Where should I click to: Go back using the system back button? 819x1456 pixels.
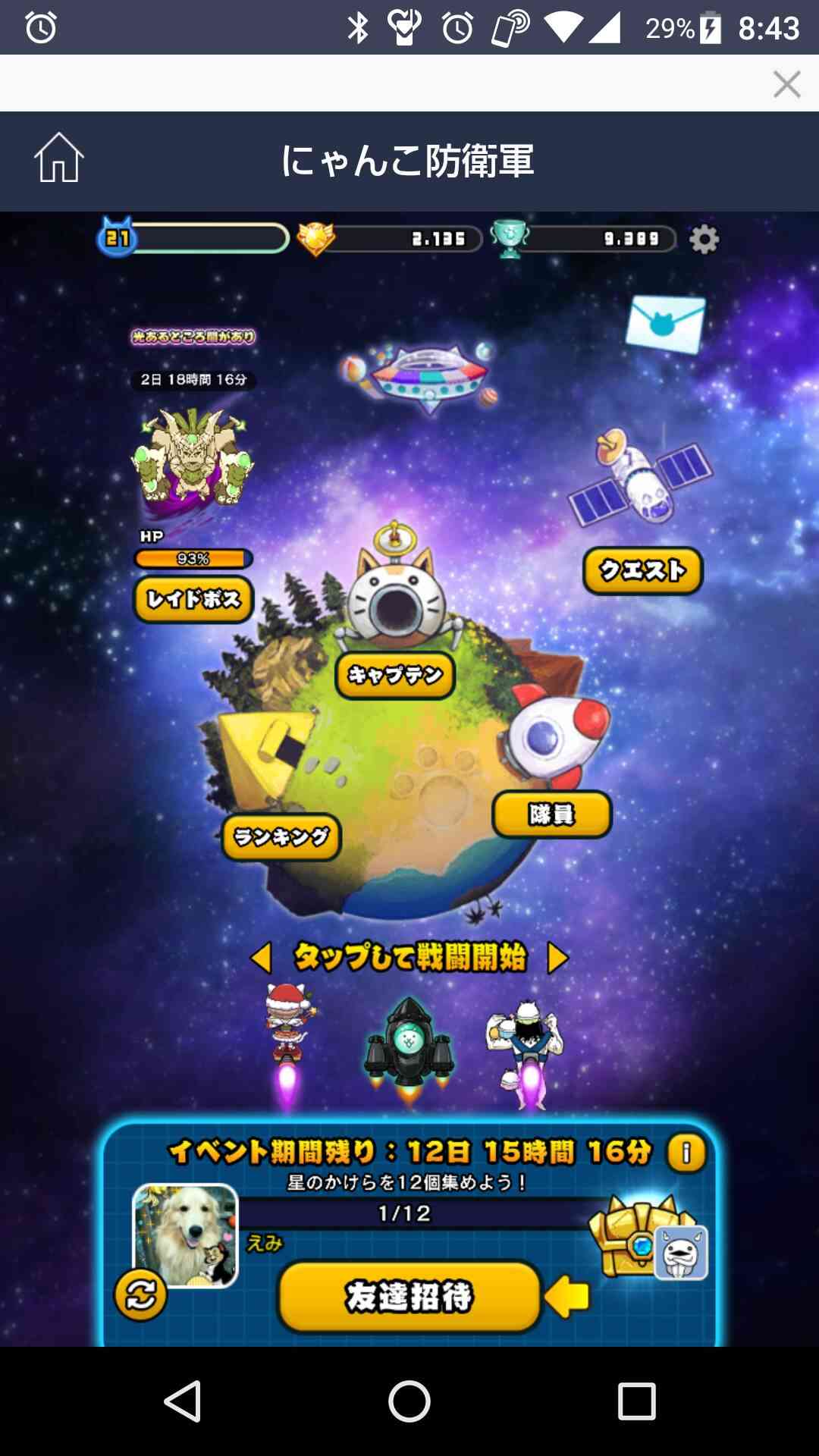183,1401
